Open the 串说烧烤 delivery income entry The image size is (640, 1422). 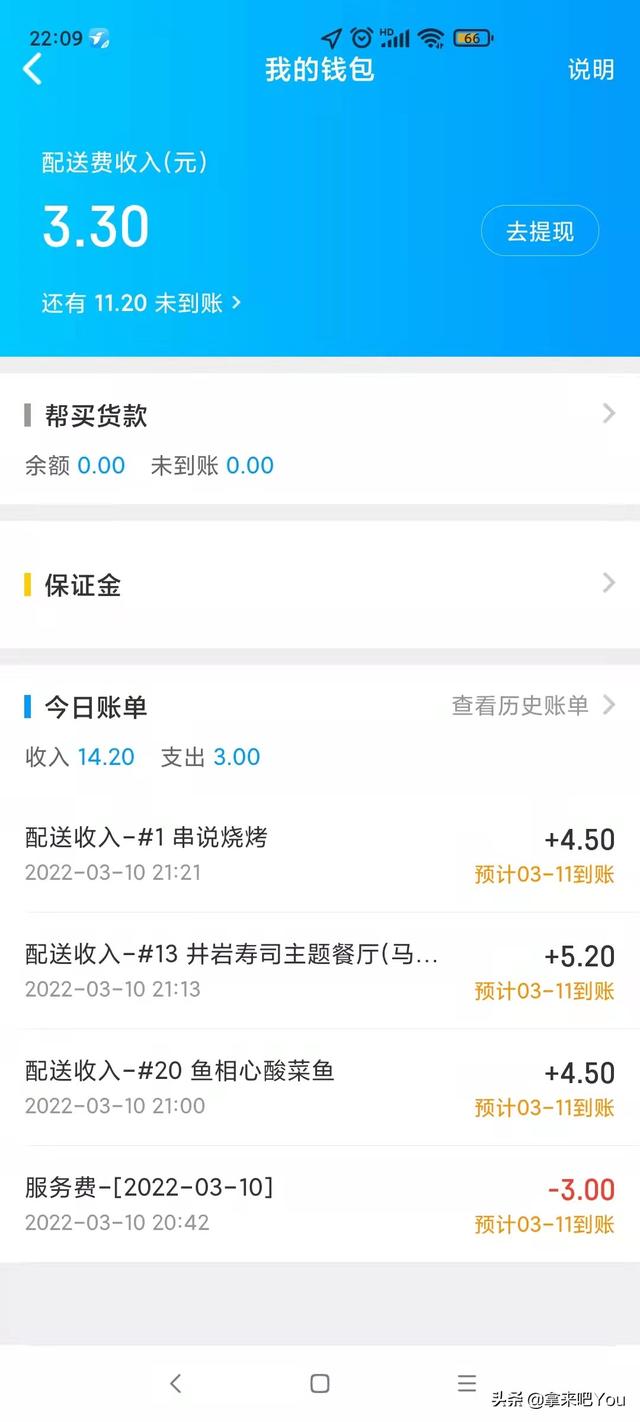point(320,854)
